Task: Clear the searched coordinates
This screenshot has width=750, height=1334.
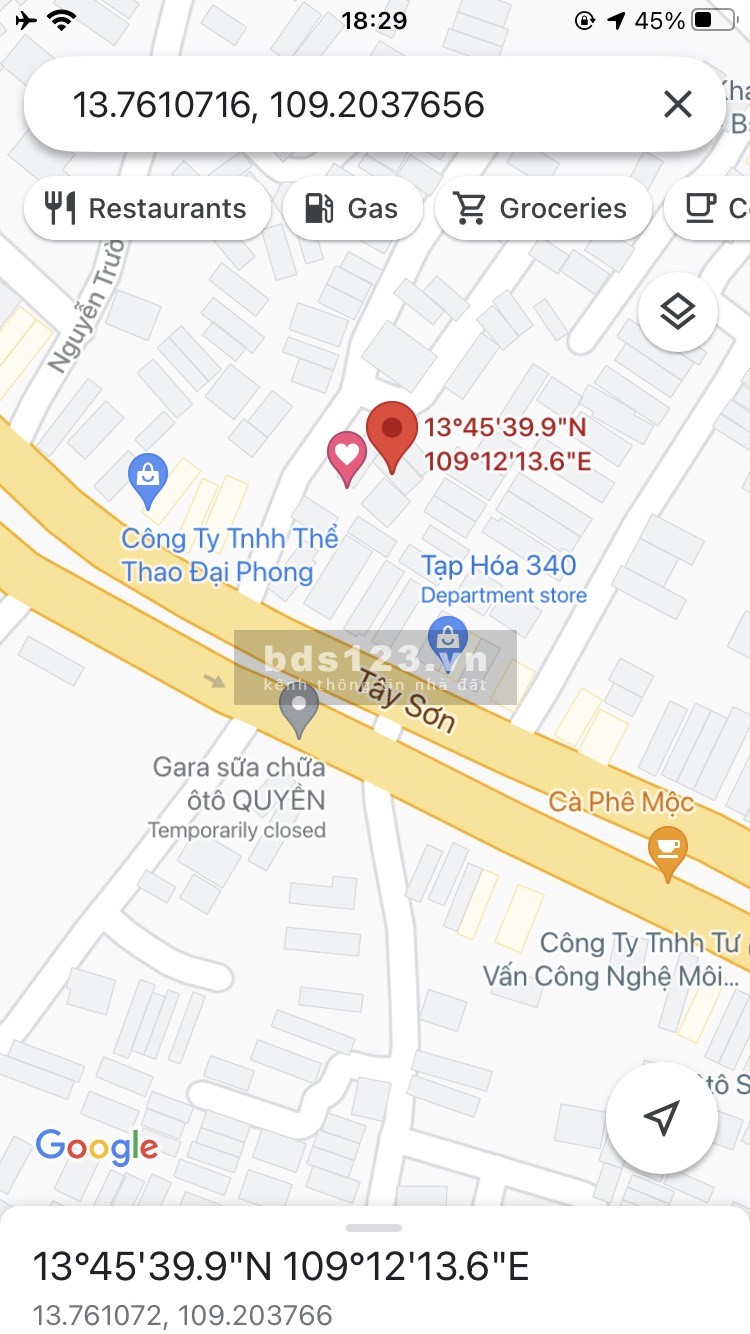Action: point(678,105)
